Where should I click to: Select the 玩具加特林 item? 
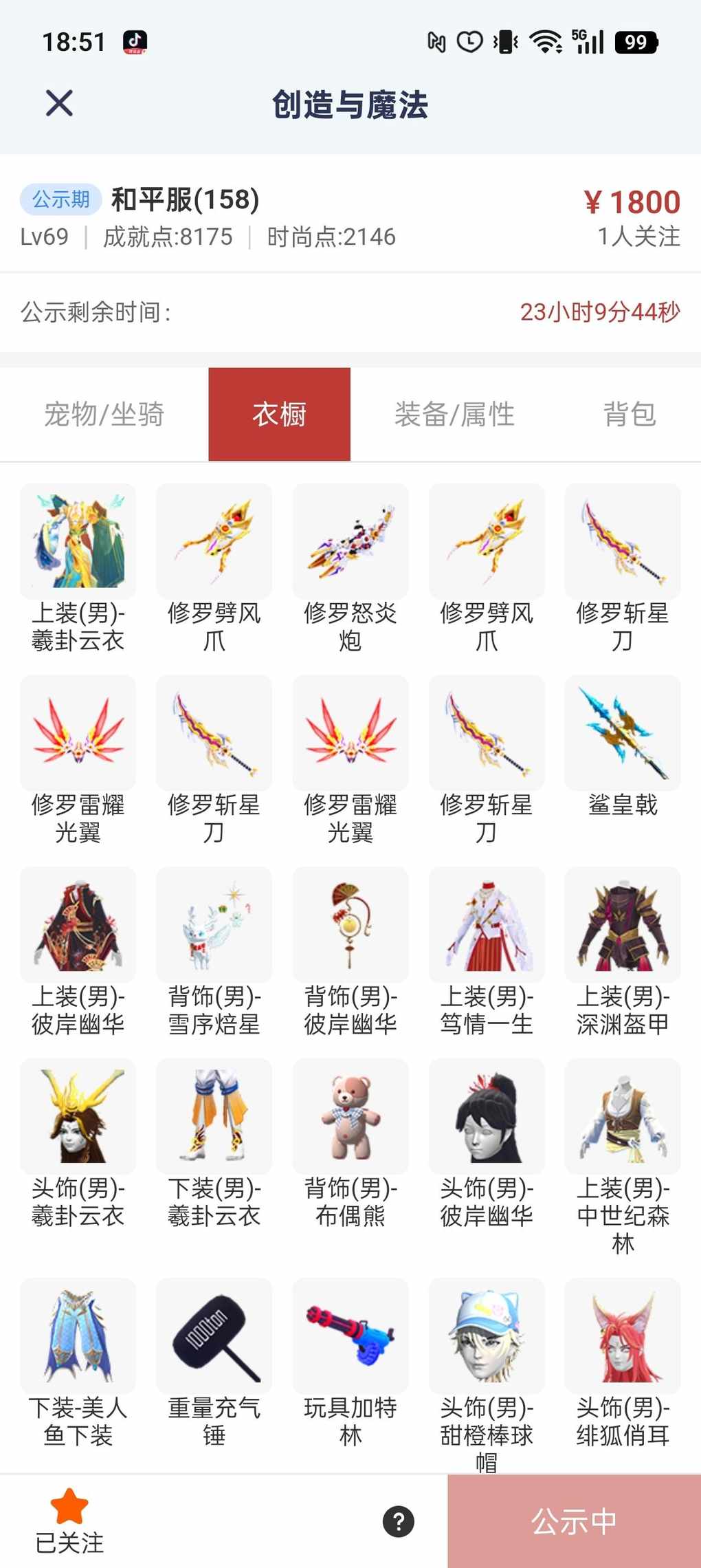[350, 1336]
